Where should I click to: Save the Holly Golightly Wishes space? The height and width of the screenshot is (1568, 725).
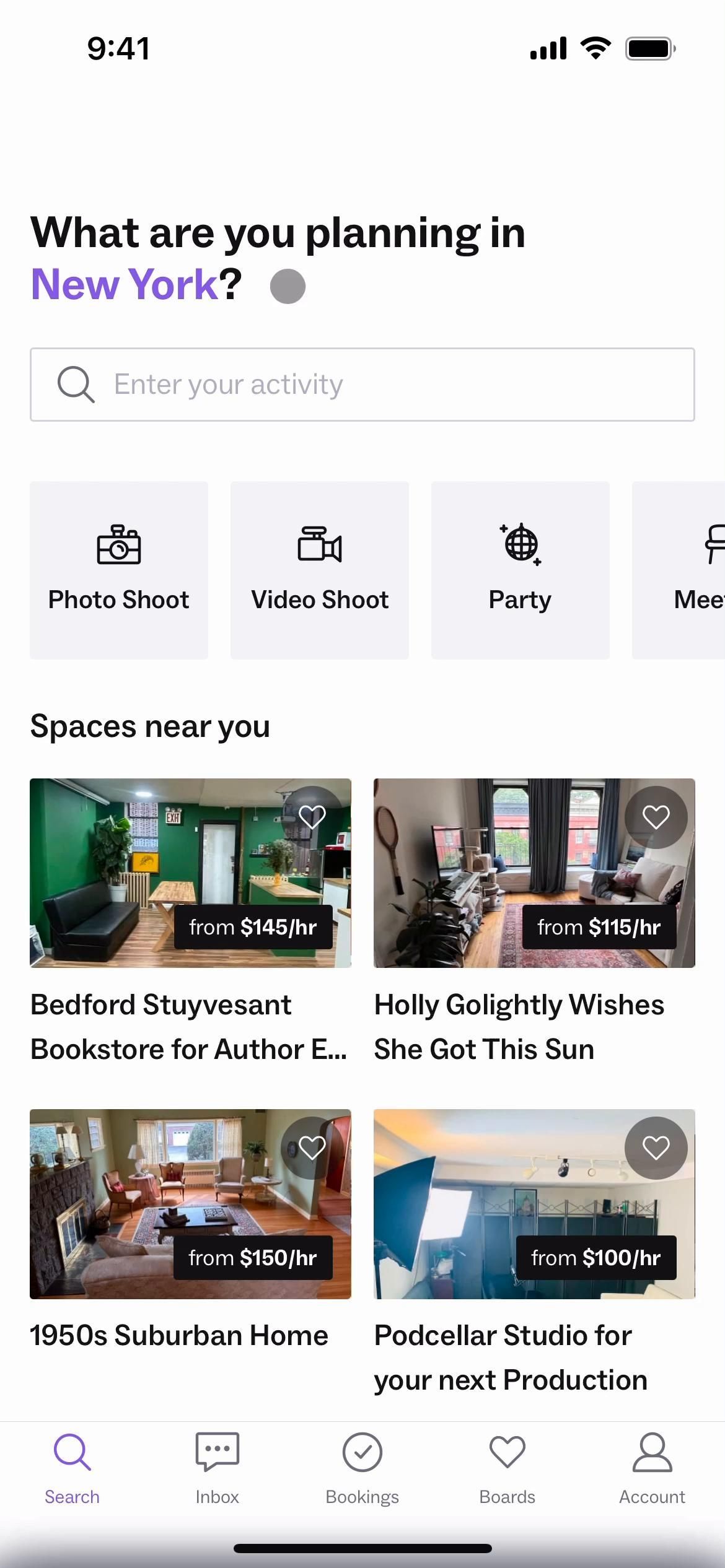[656, 817]
